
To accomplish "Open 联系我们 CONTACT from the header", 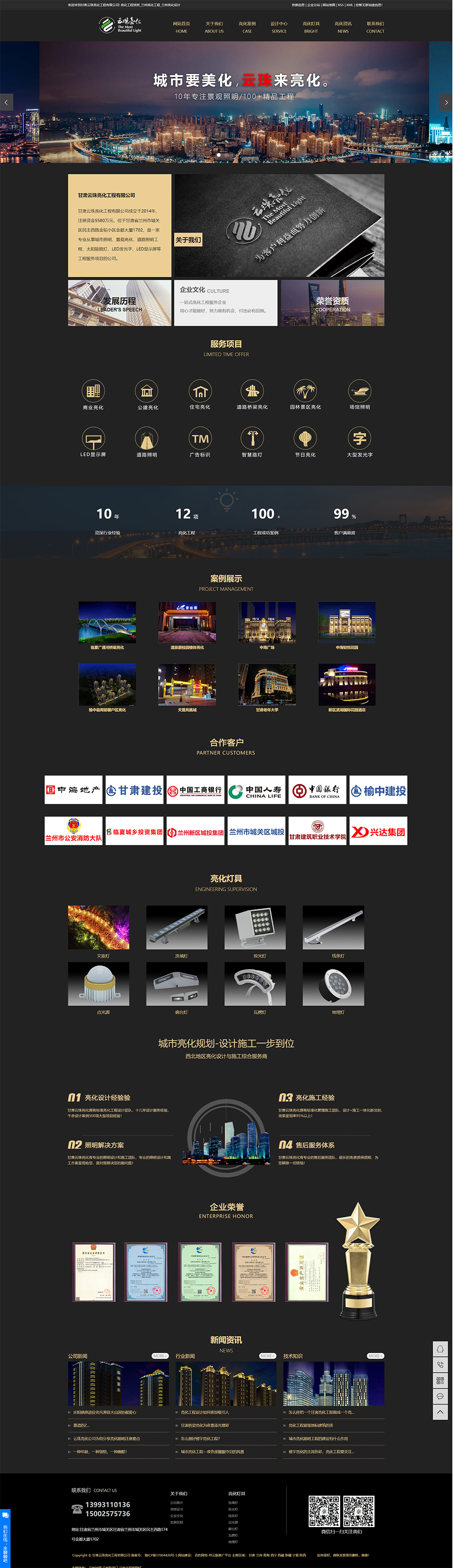I will tap(375, 27).
